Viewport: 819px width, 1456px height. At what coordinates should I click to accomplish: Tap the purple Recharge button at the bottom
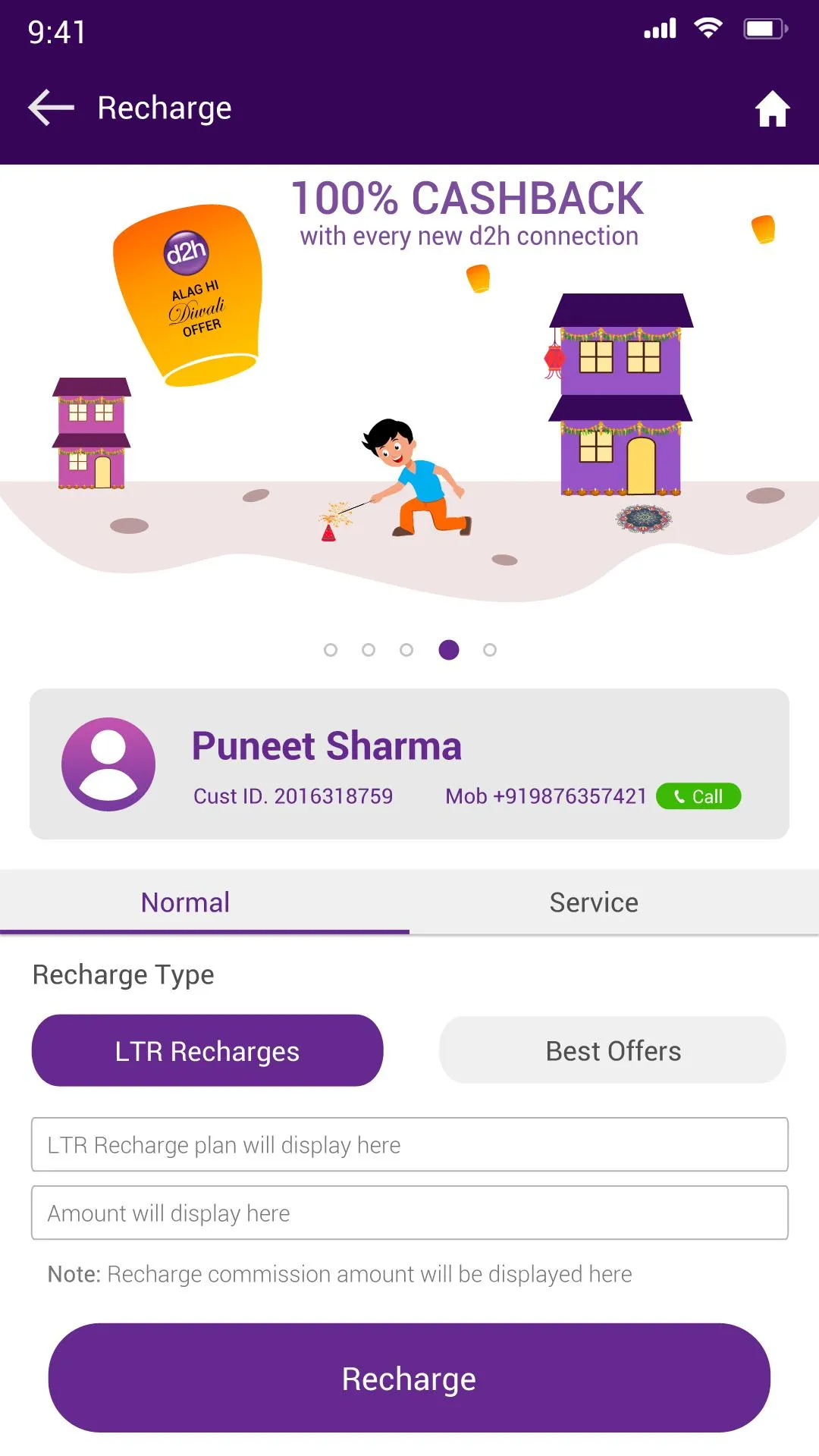(409, 1378)
